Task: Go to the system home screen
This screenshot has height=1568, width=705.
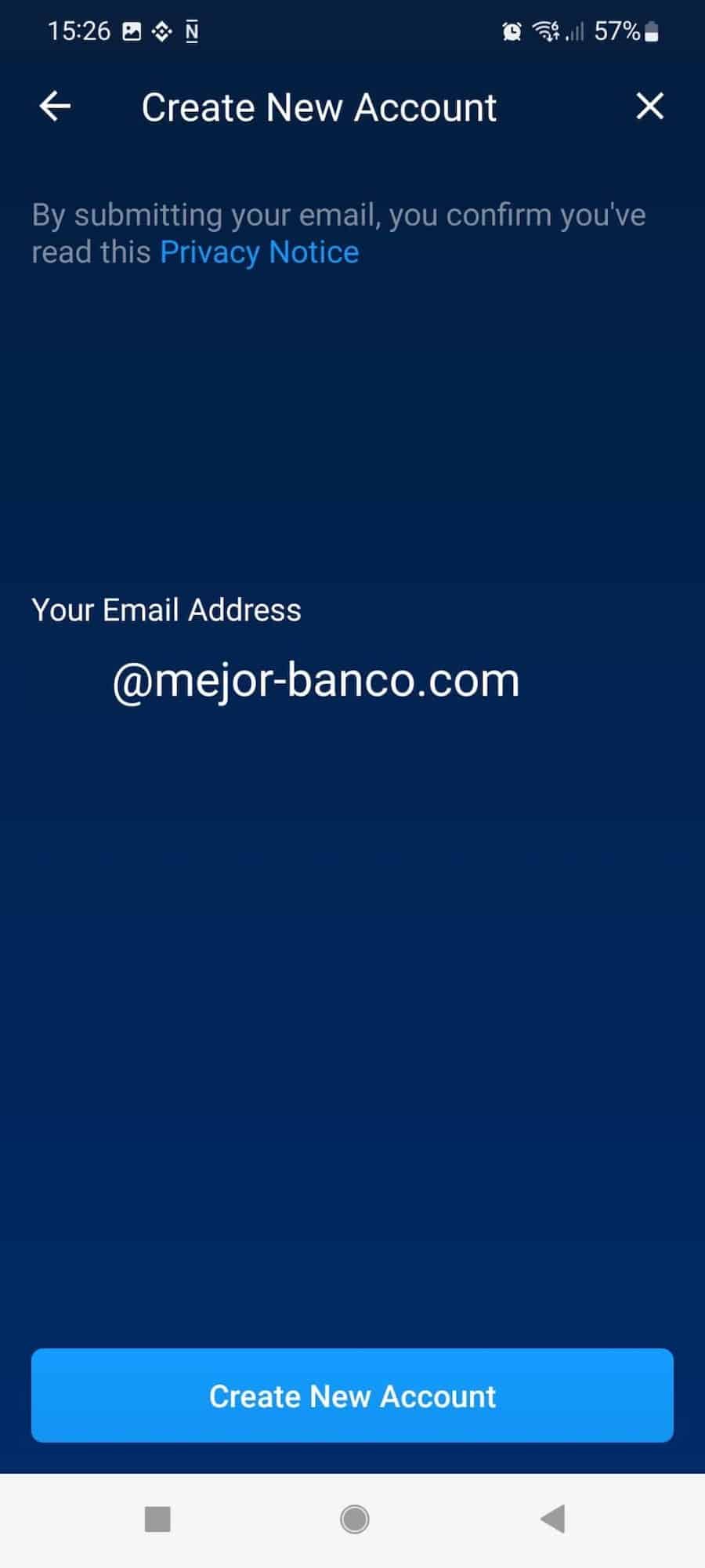Action: coord(355,1519)
